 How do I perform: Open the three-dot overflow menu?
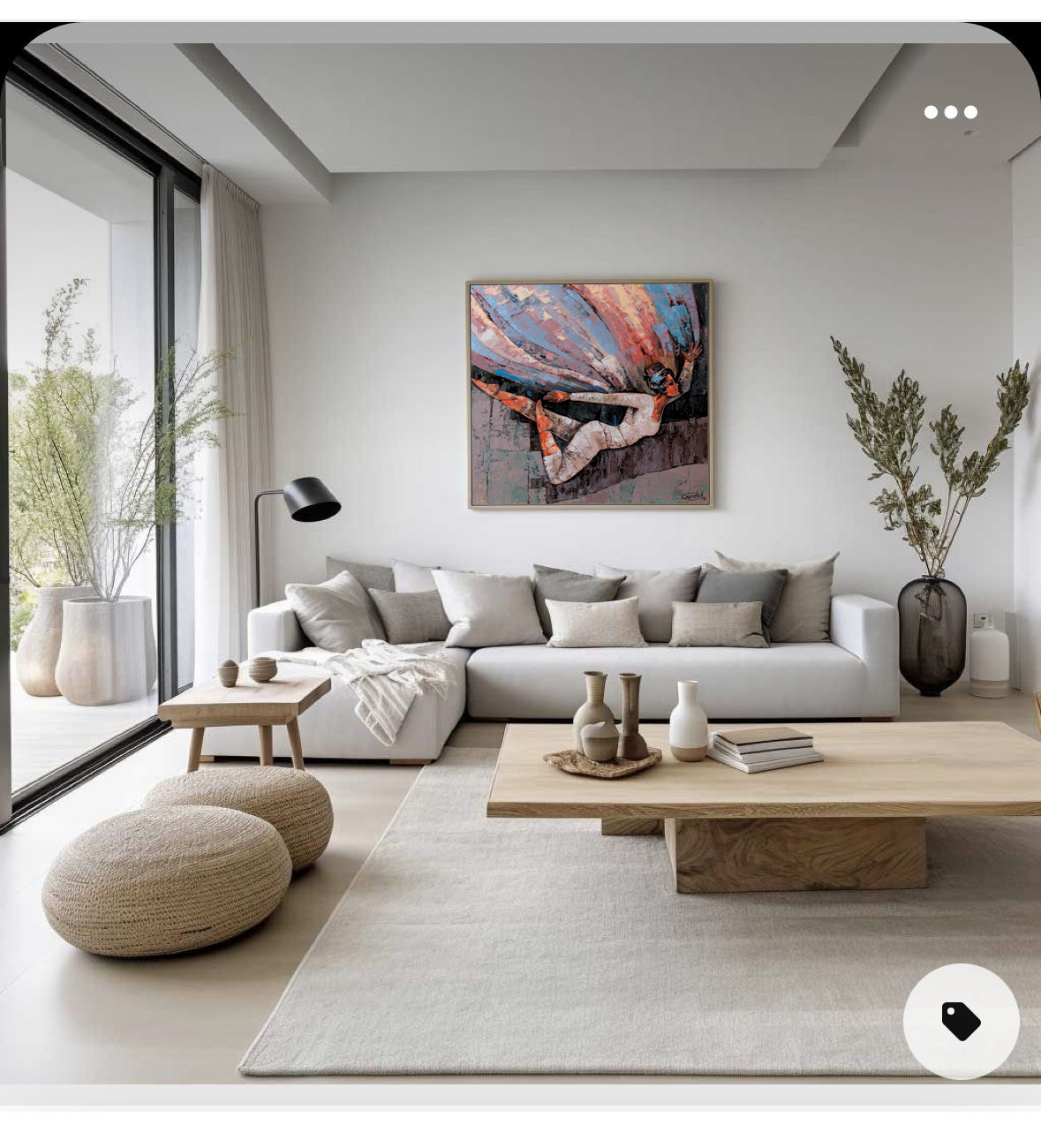pyautogui.click(x=950, y=112)
